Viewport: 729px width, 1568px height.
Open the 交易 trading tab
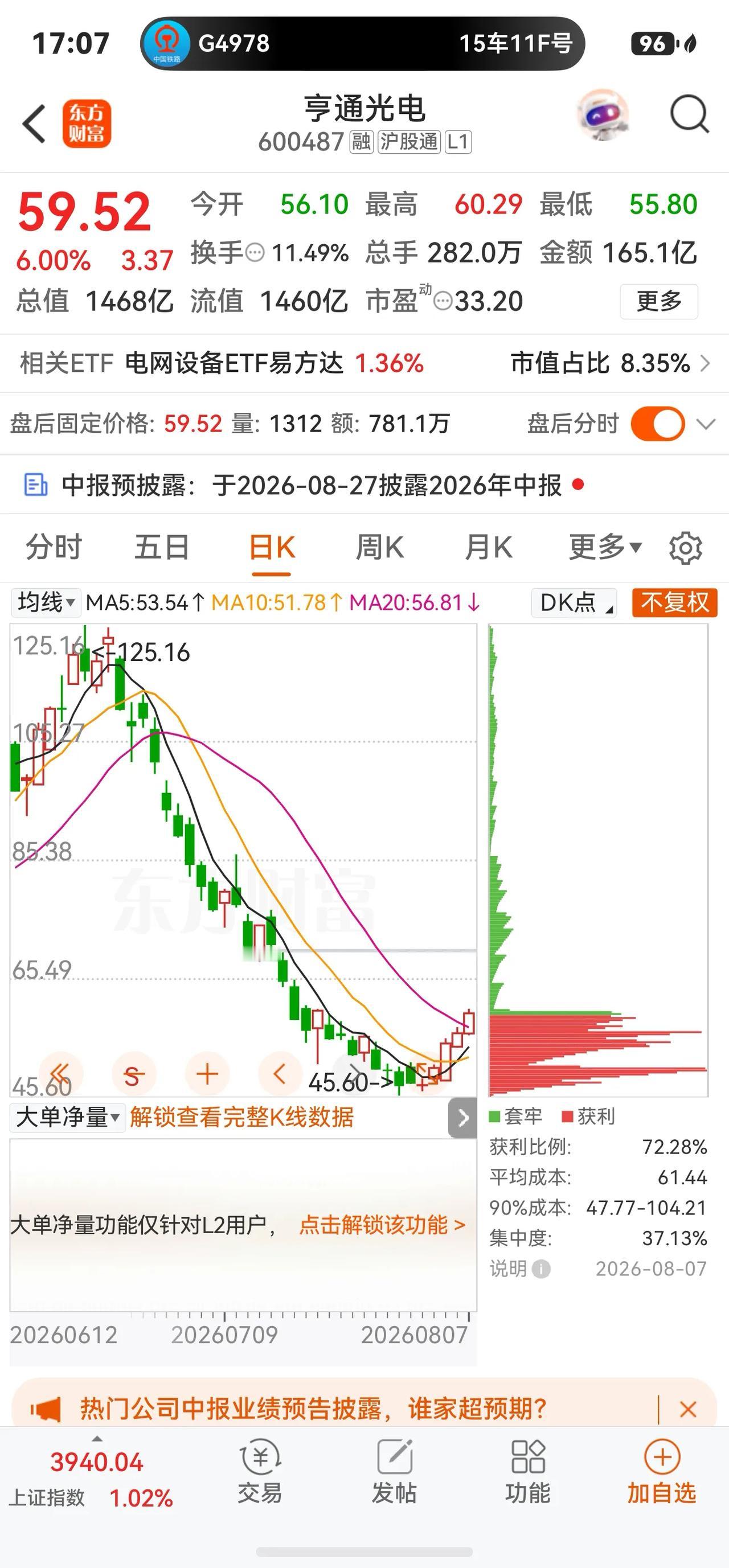(x=260, y=1471)
